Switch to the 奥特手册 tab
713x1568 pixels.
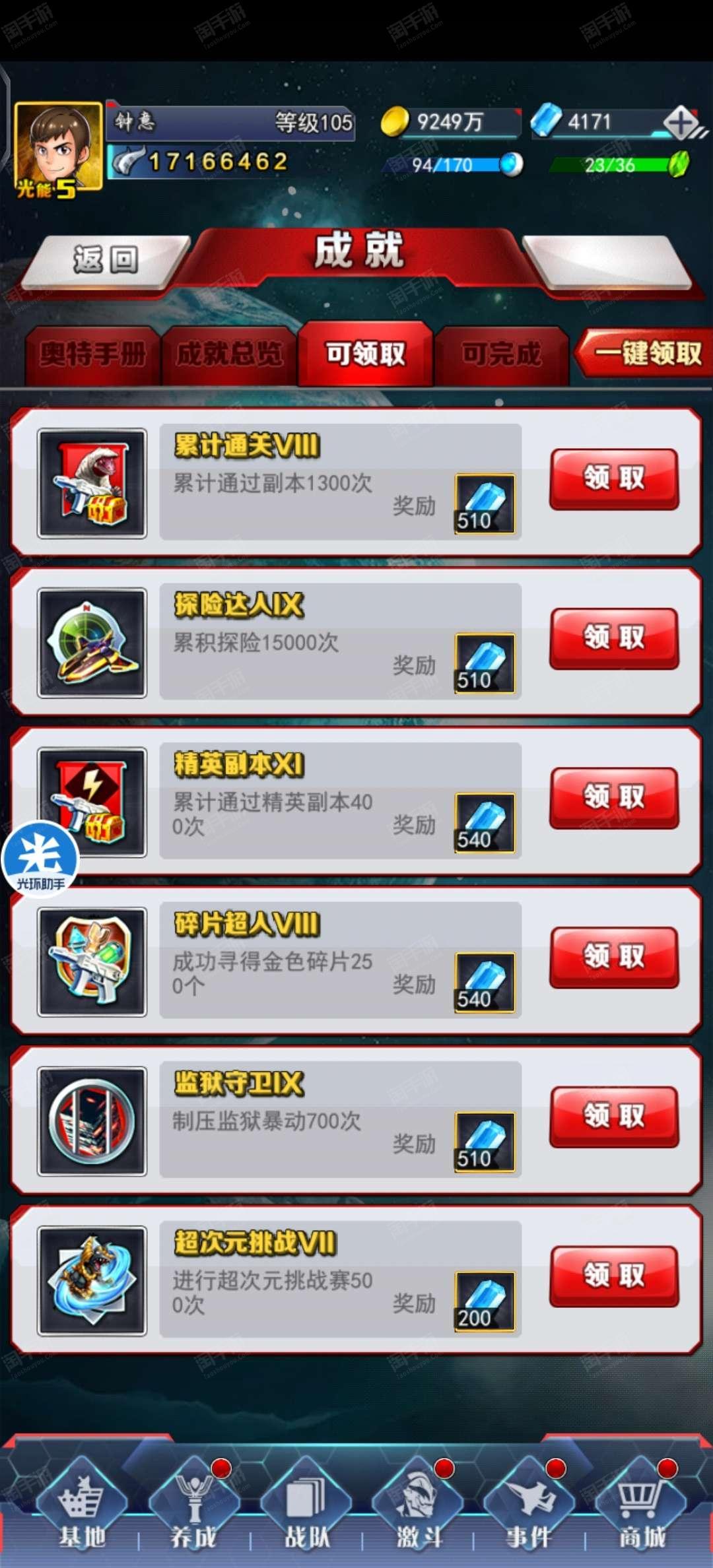pos(92,355)
